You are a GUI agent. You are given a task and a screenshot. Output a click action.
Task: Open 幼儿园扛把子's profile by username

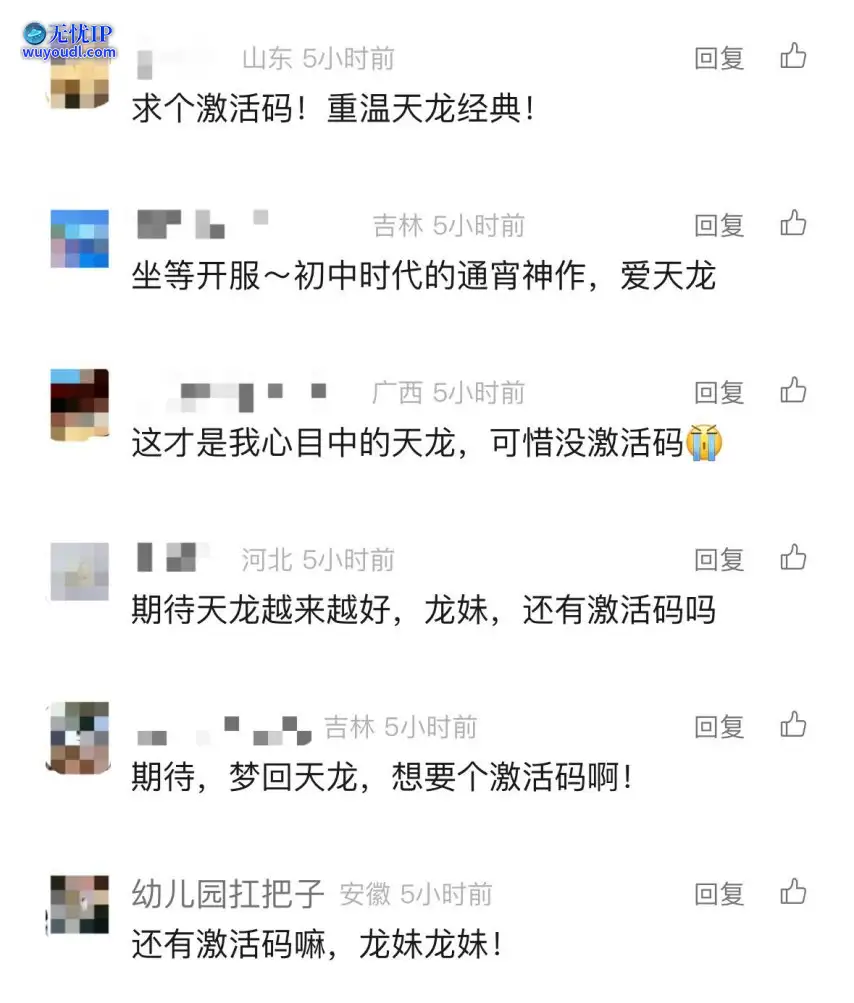point(228,893)
